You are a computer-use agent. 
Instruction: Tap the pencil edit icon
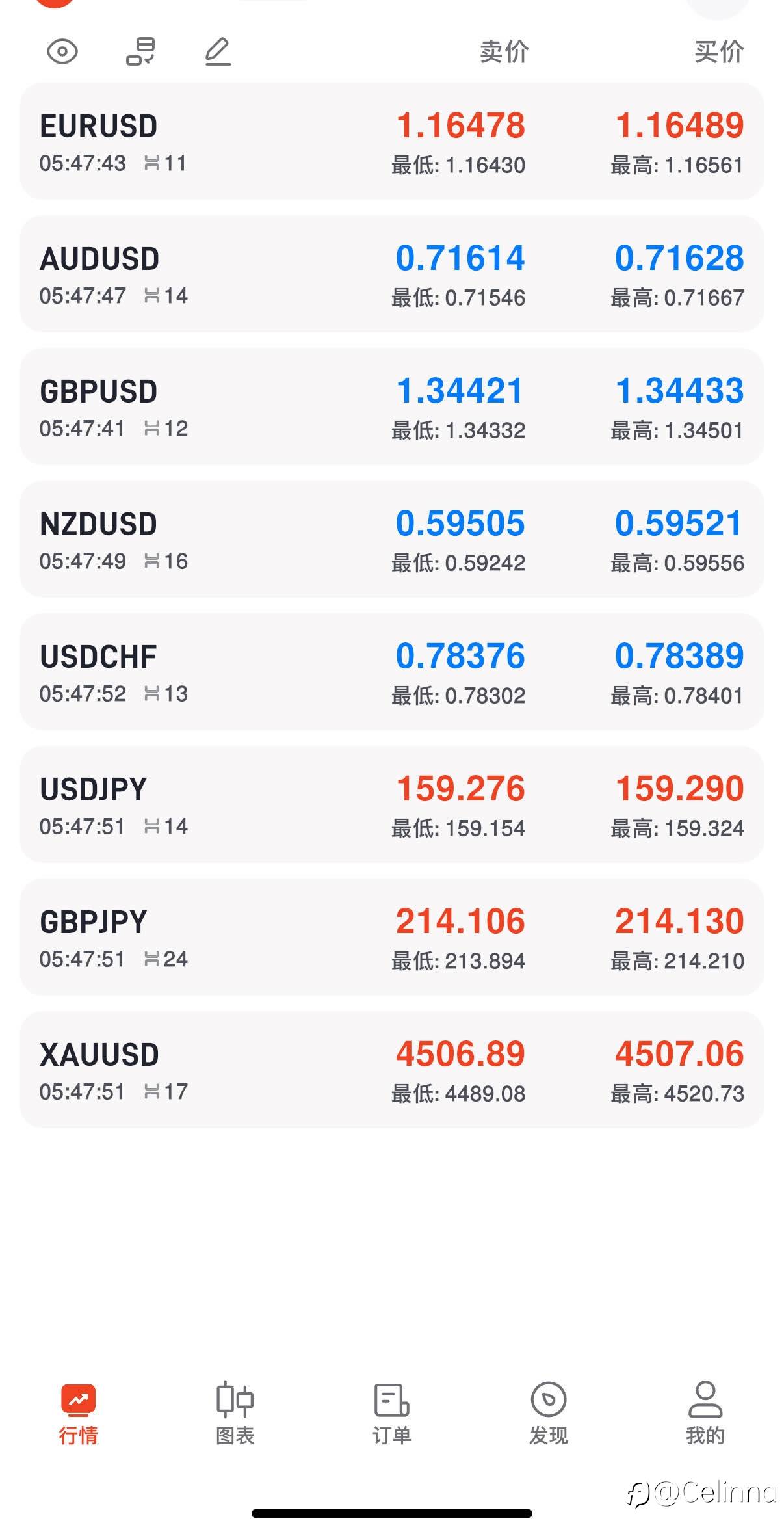coord(218,51)
